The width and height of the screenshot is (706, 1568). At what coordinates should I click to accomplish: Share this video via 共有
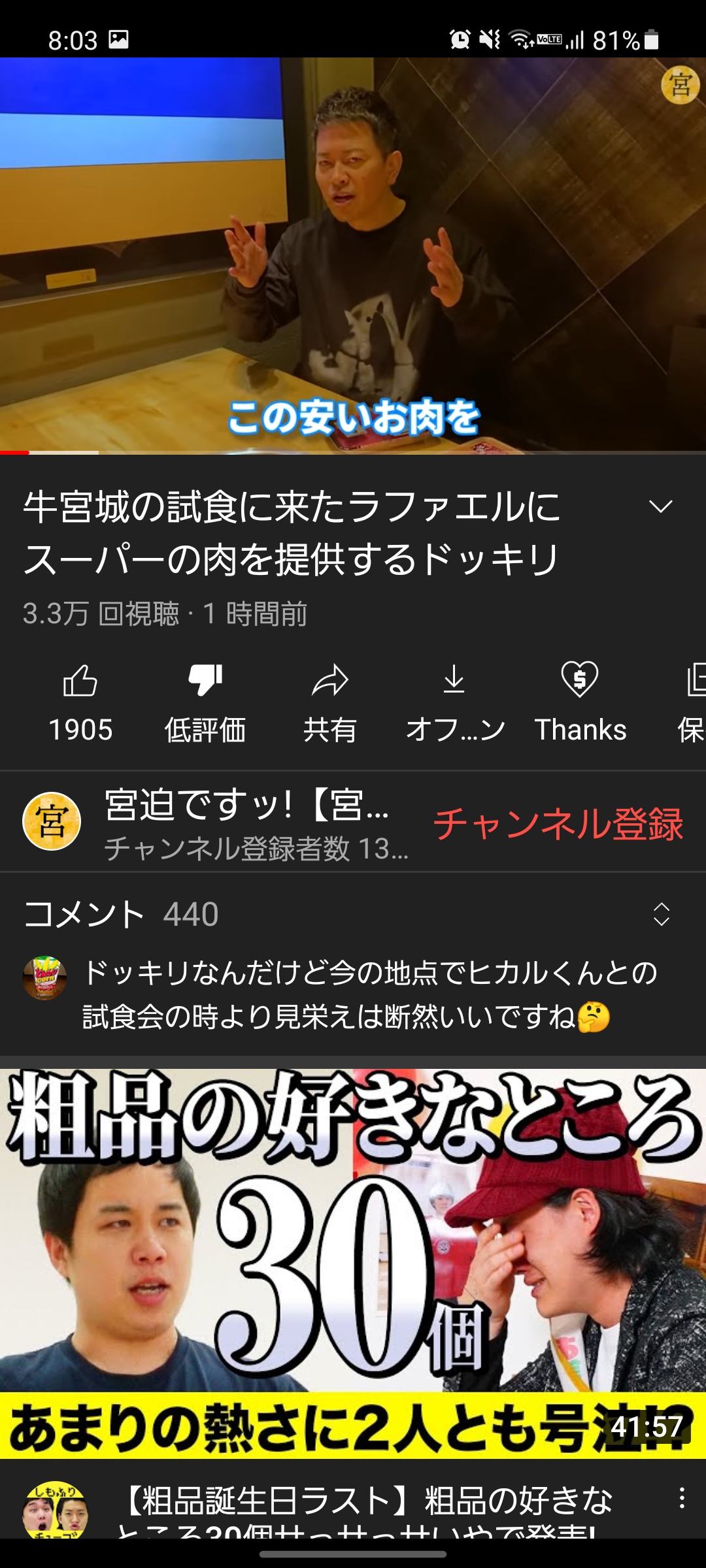pos(329,702)
